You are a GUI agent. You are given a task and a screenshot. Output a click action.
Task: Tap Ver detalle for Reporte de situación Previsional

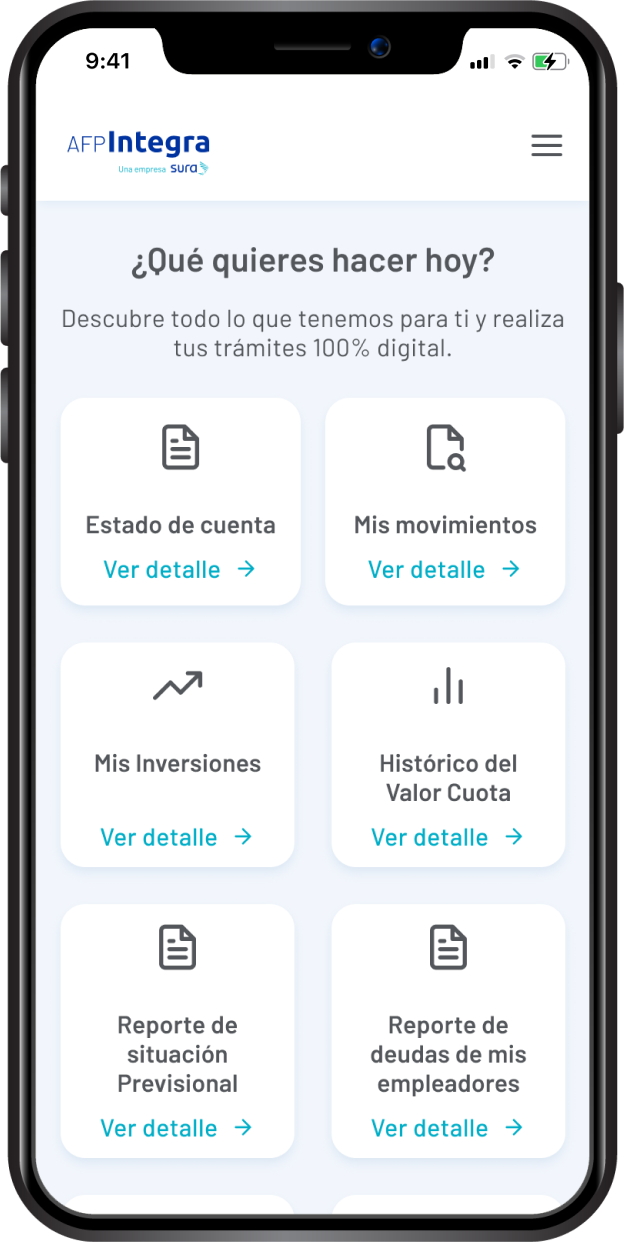click(176, 1128)
